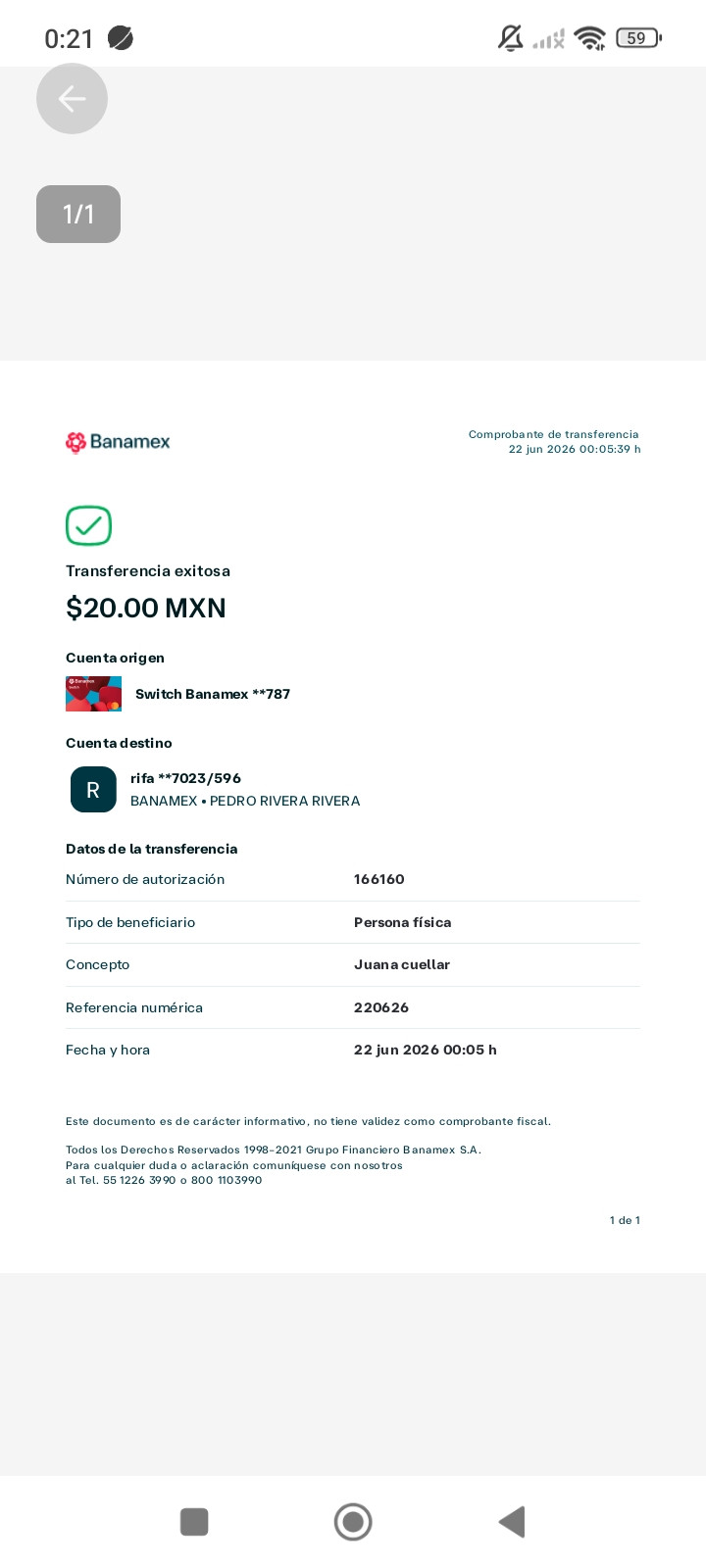
Task: Open the system recent apps button
Action: 194,1522
